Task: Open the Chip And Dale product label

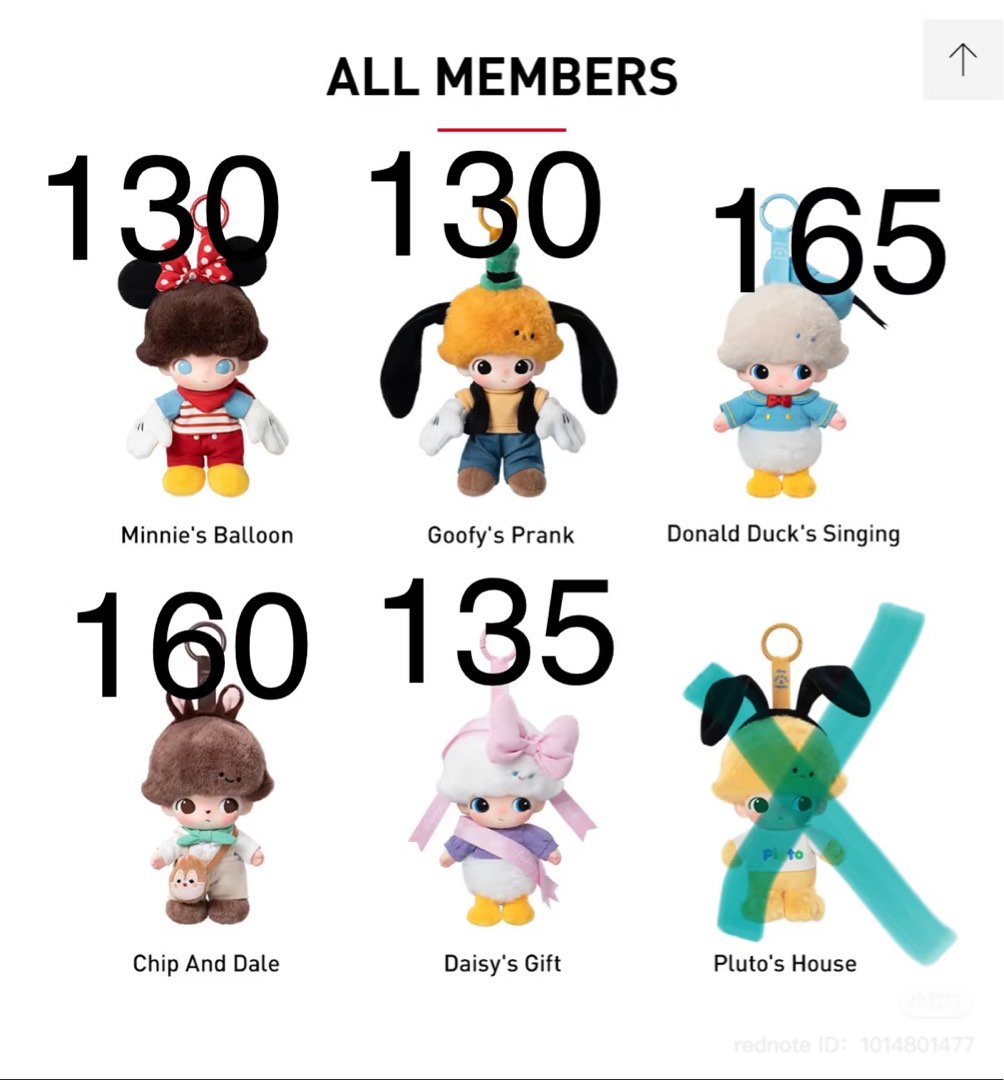Action: tap(204, 963)
